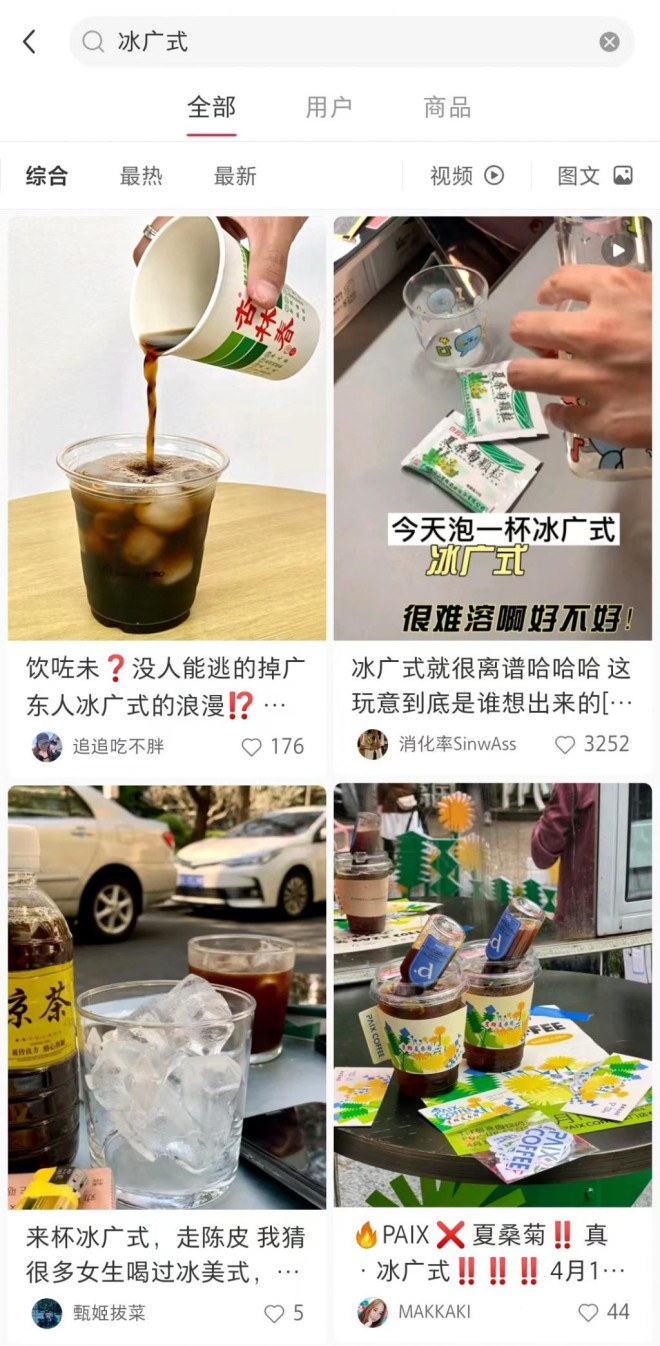Sort results by 最热

coord(141,176)
